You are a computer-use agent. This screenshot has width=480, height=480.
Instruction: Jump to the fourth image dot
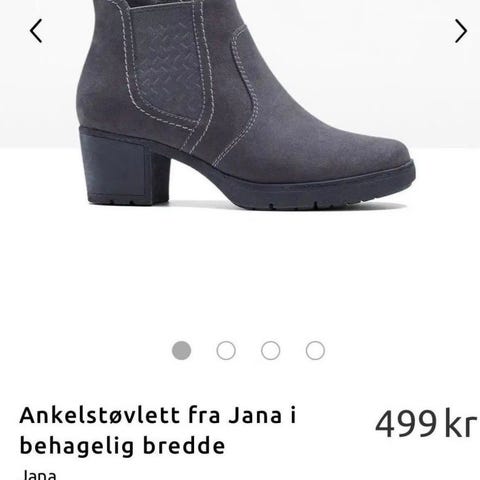pyautogui.click(x=315, y=350)
